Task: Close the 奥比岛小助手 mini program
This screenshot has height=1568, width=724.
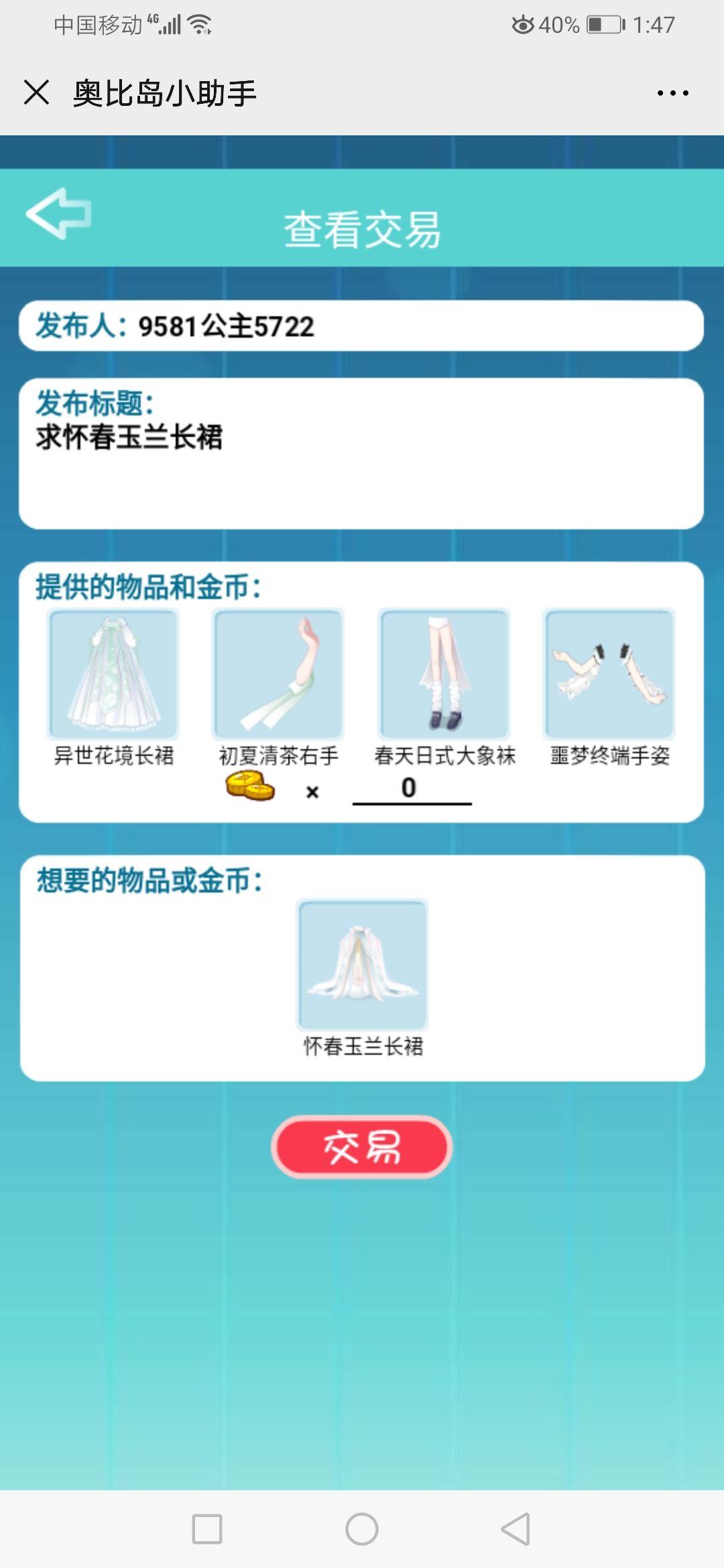Action: [x=36, y=92]
